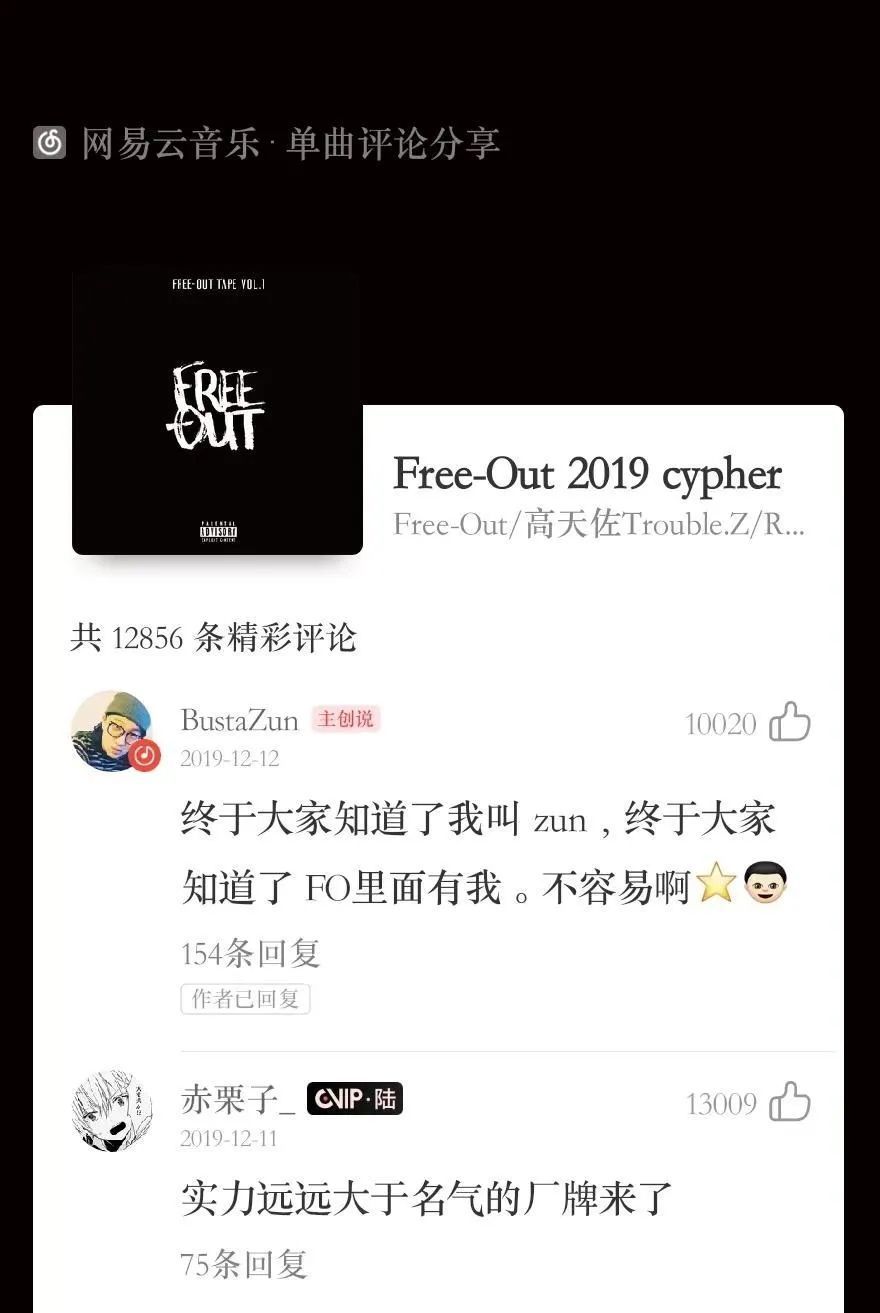The width and height of the screenshot is (880, 1313).
Task: Toggle 作者已回复 filter tag
Action: point(245,999)
